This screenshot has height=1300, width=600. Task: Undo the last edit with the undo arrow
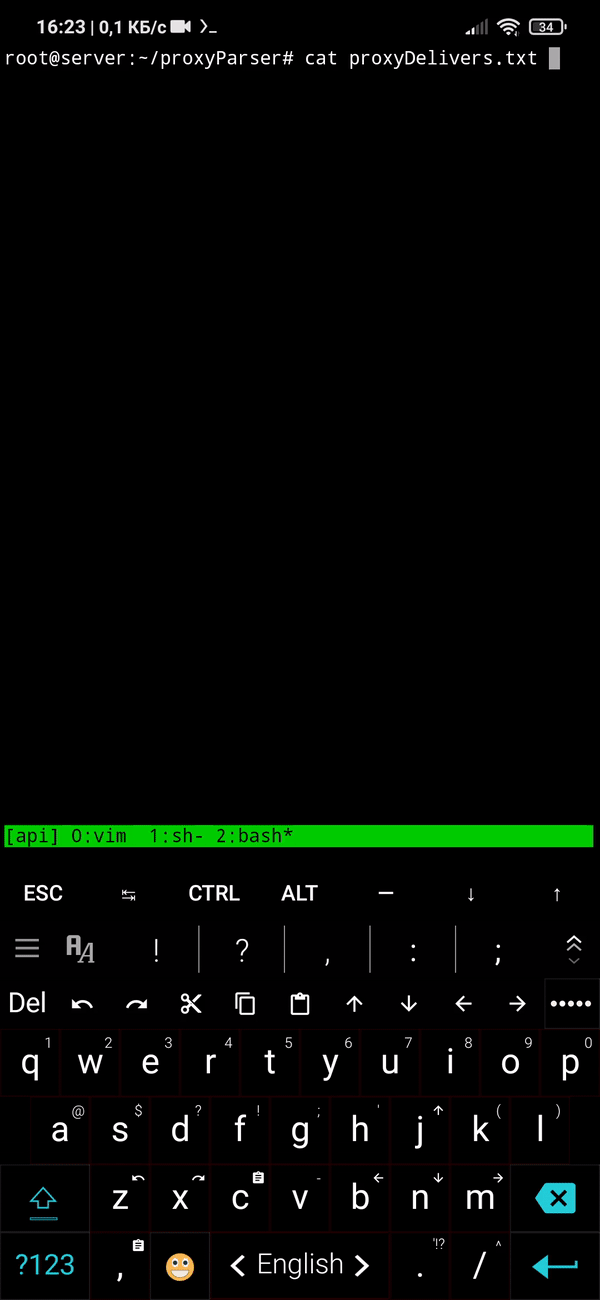83,1004
